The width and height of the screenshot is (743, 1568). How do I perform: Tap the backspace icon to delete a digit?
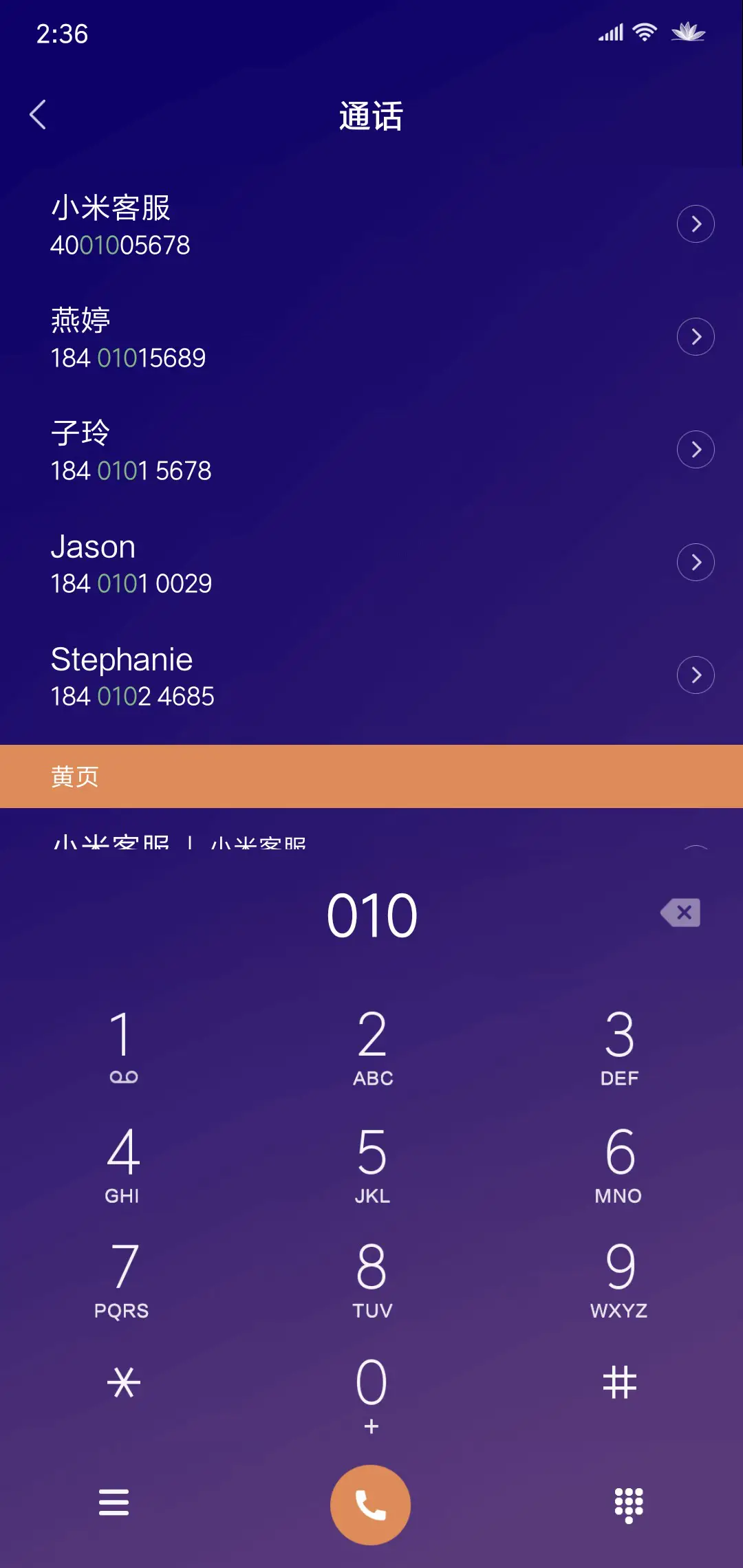(x=680, y=913)
